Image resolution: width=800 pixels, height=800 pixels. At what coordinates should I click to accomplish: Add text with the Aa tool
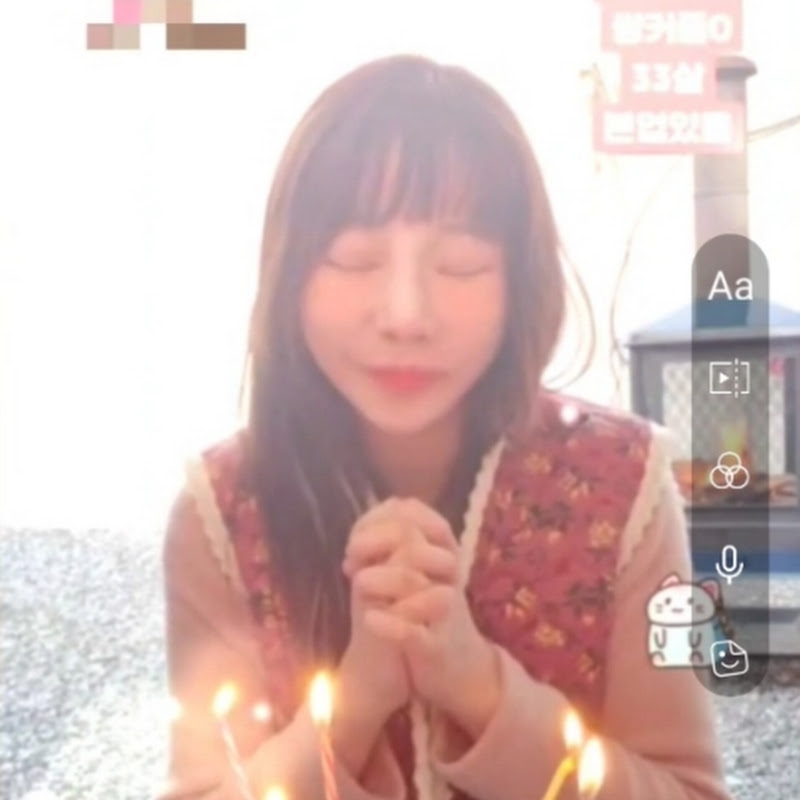click(730, 288)
